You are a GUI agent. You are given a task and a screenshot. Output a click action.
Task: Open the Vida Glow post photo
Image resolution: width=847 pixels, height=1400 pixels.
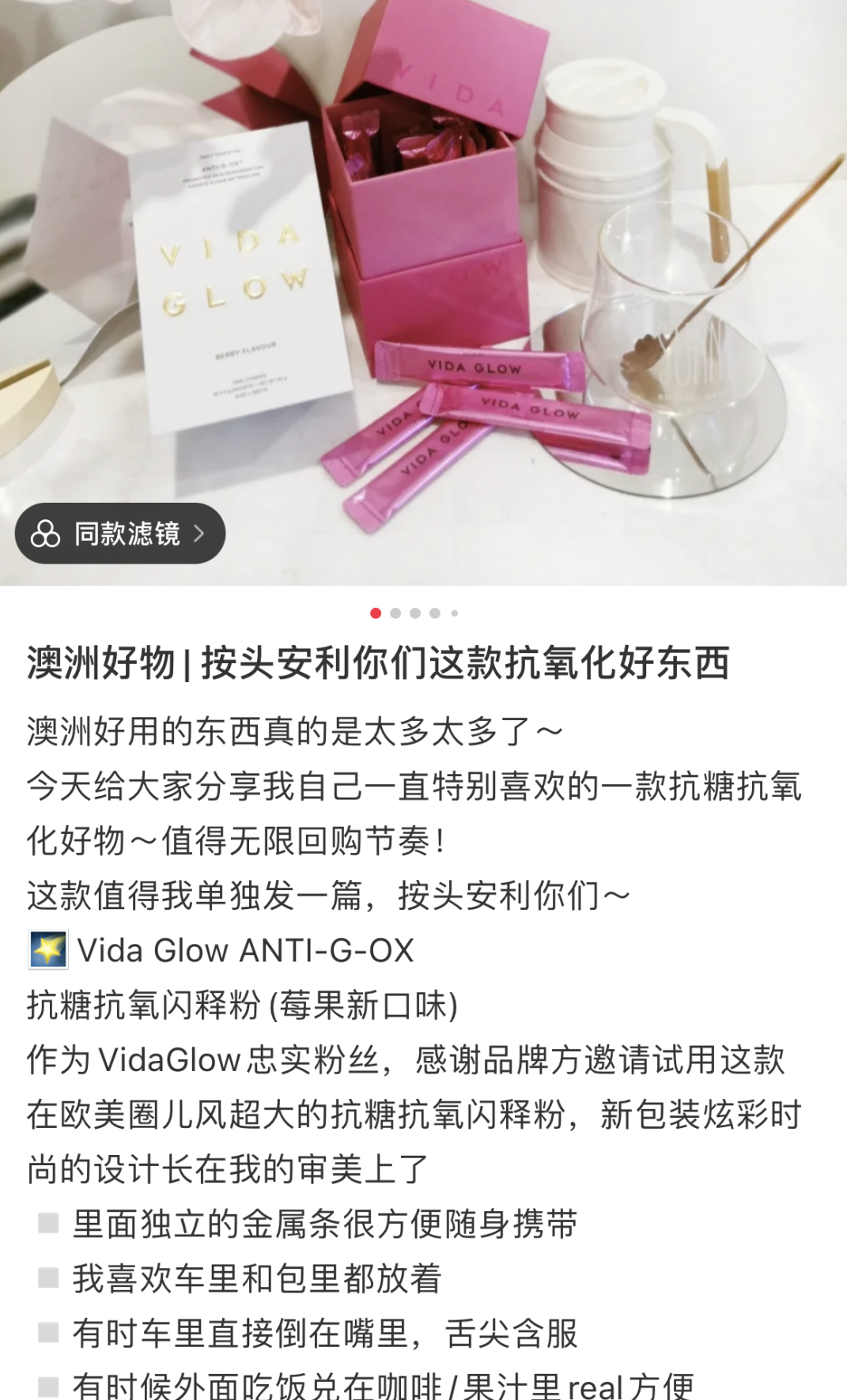(x=423, y=292)
